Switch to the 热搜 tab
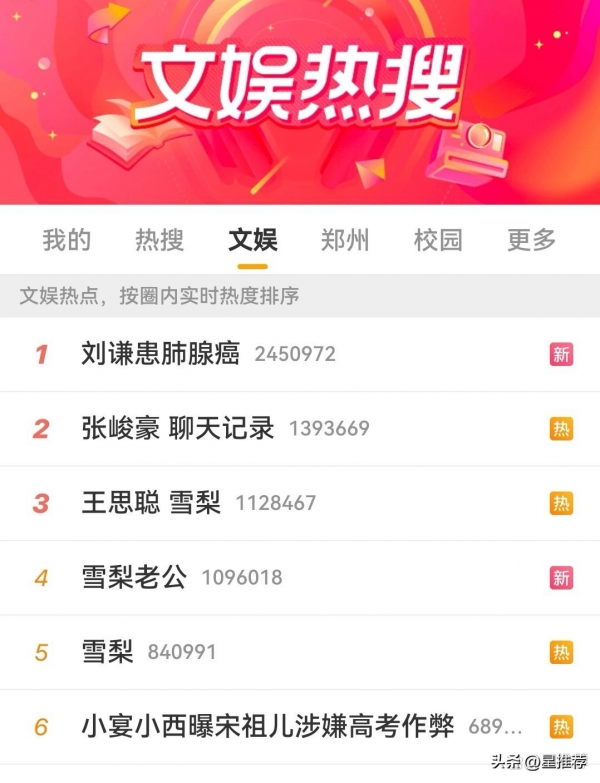Screen dimensions: 600x783 tap(159, 240)
